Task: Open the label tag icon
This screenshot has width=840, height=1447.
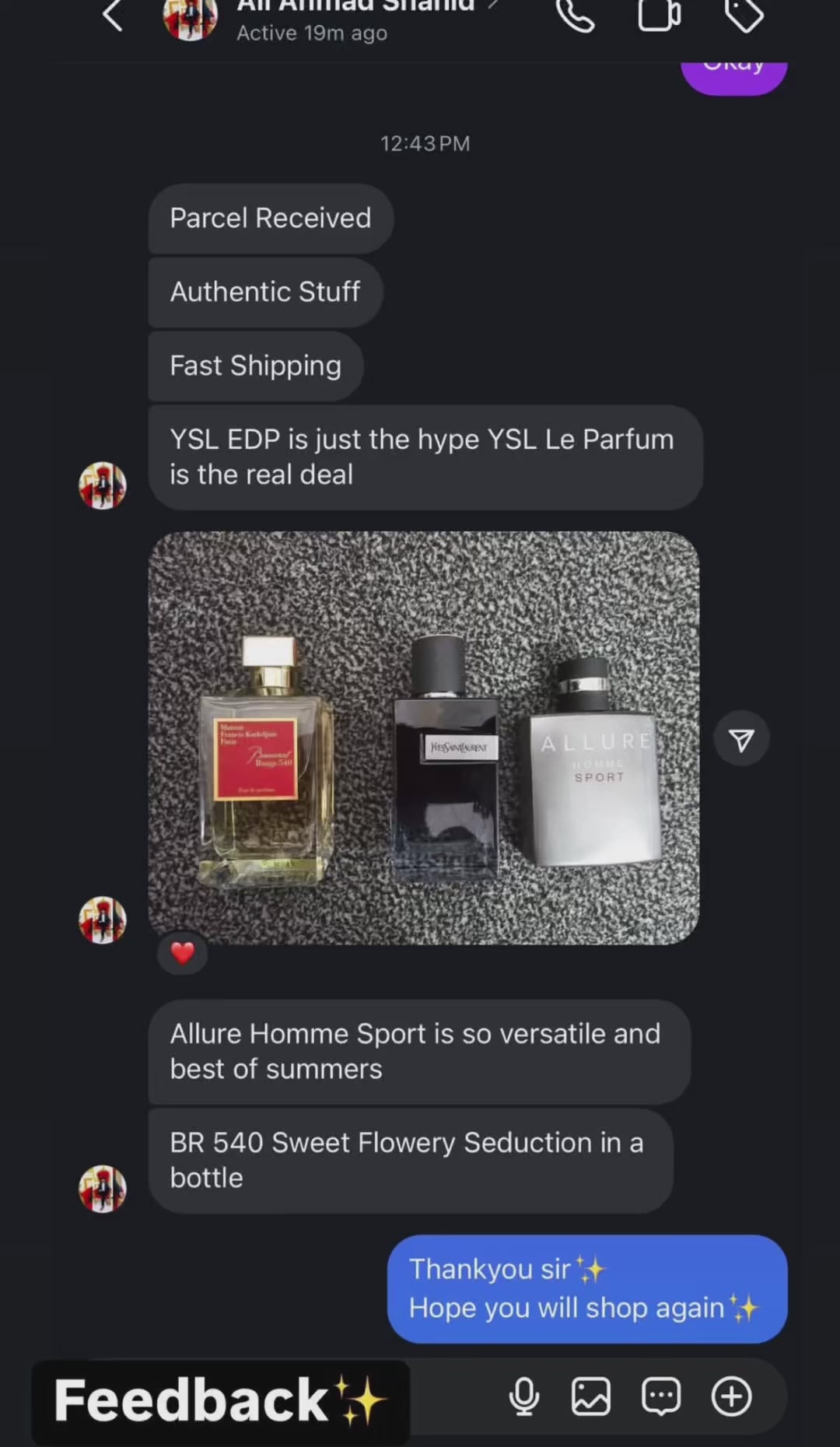Action: pyautogui.click(x=744, y=16)
